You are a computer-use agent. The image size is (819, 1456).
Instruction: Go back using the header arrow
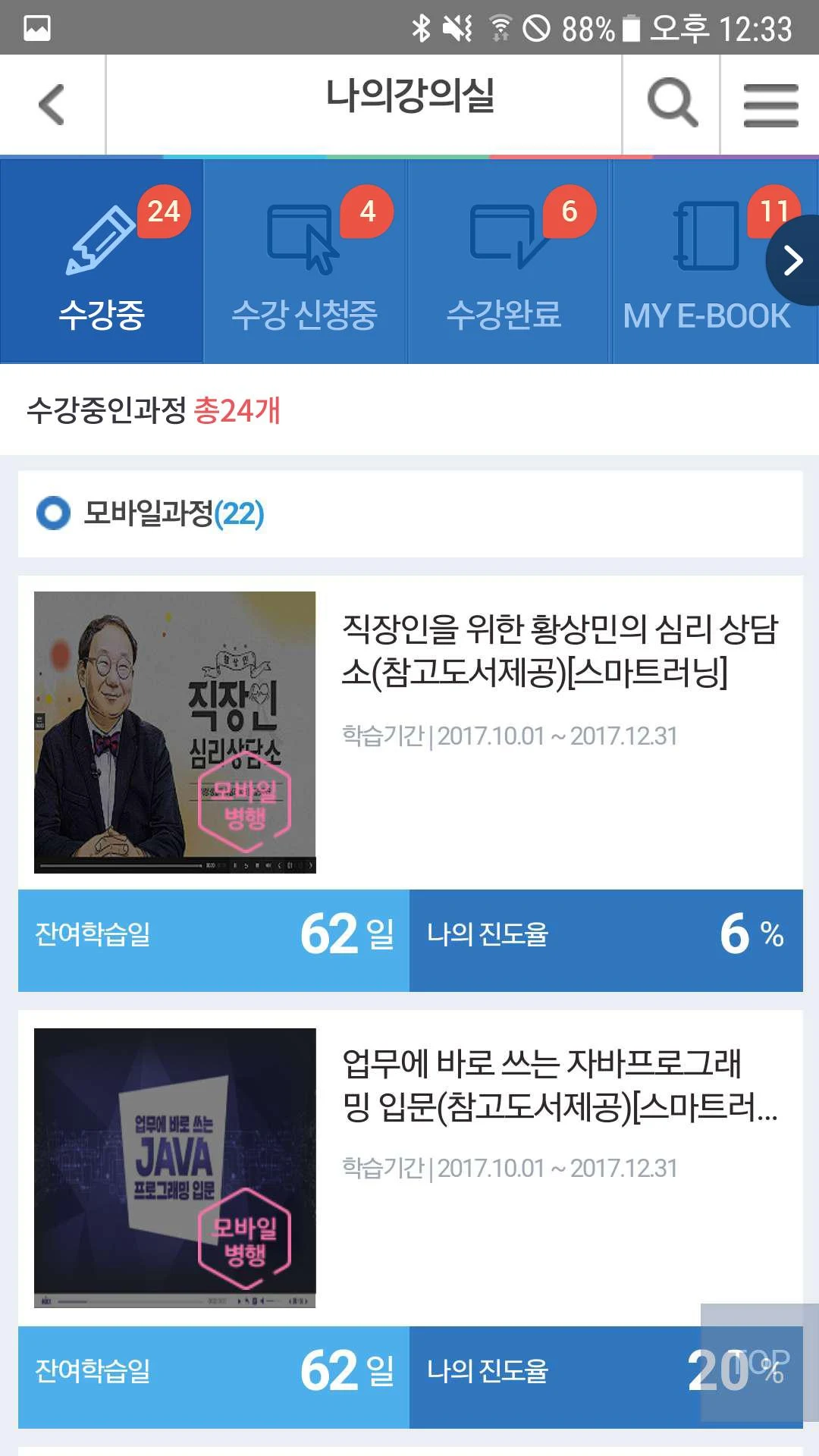click(x=52, y=105)
